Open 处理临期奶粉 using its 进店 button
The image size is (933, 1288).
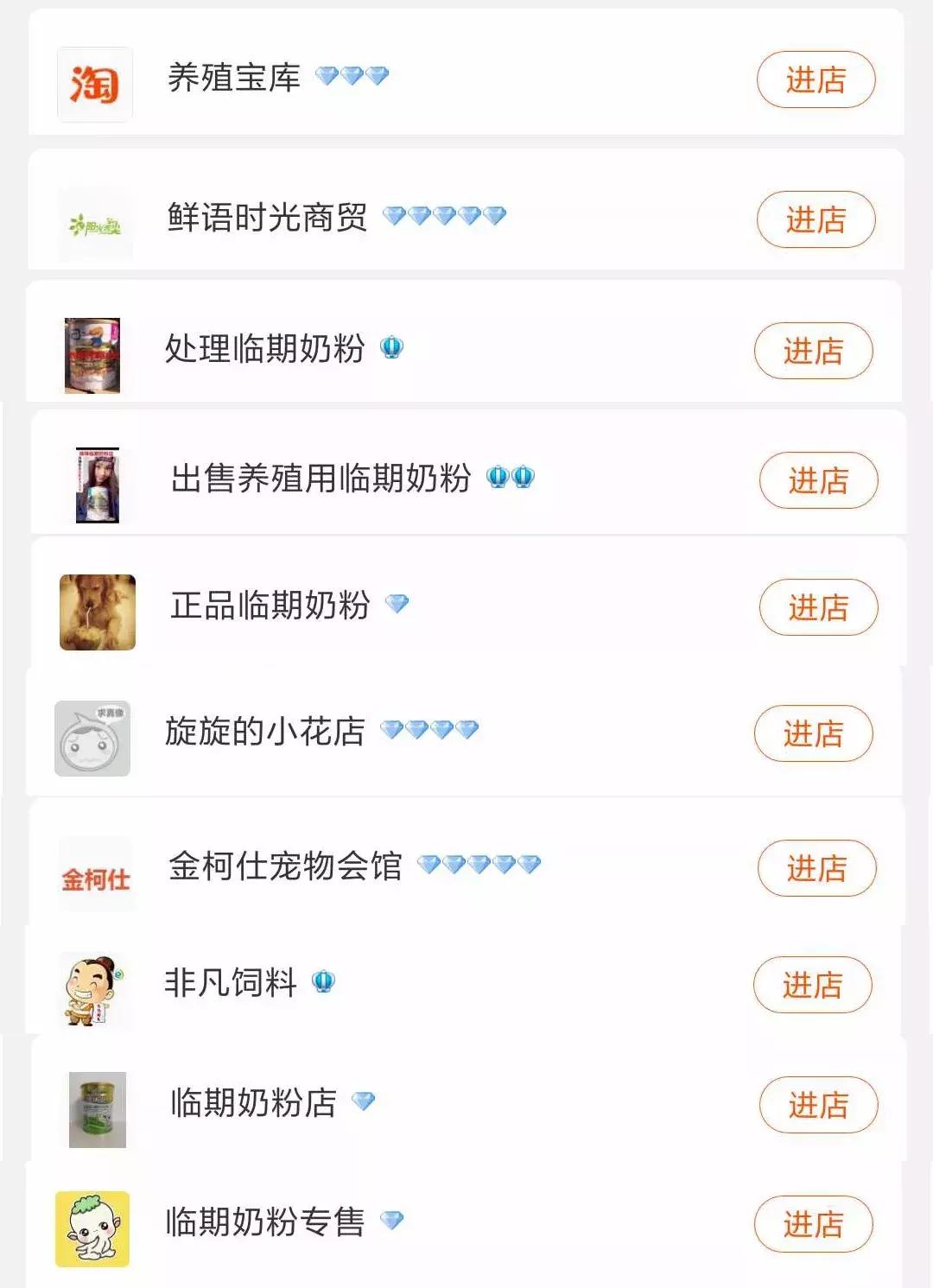814,350
